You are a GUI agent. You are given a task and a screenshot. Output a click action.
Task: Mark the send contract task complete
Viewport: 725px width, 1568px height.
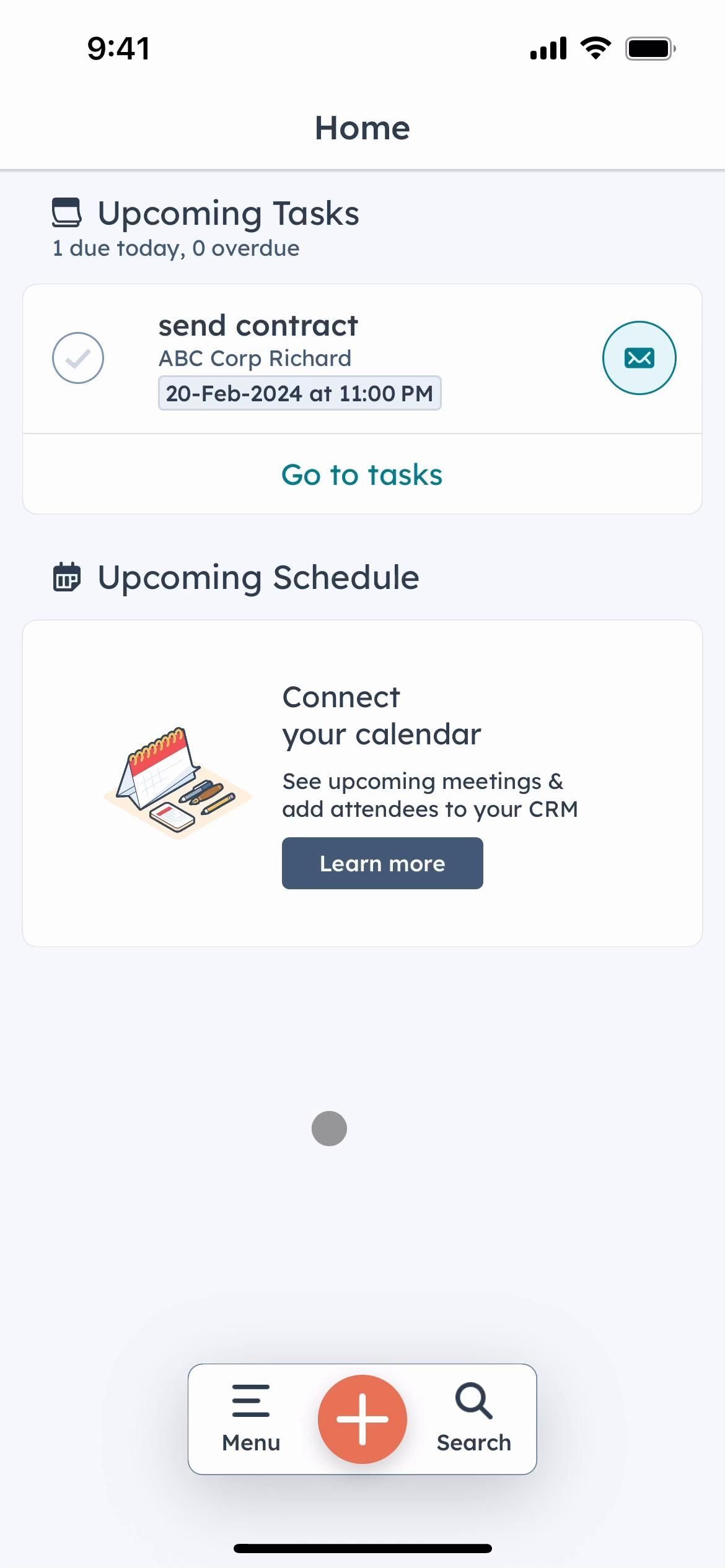[78, 358]
